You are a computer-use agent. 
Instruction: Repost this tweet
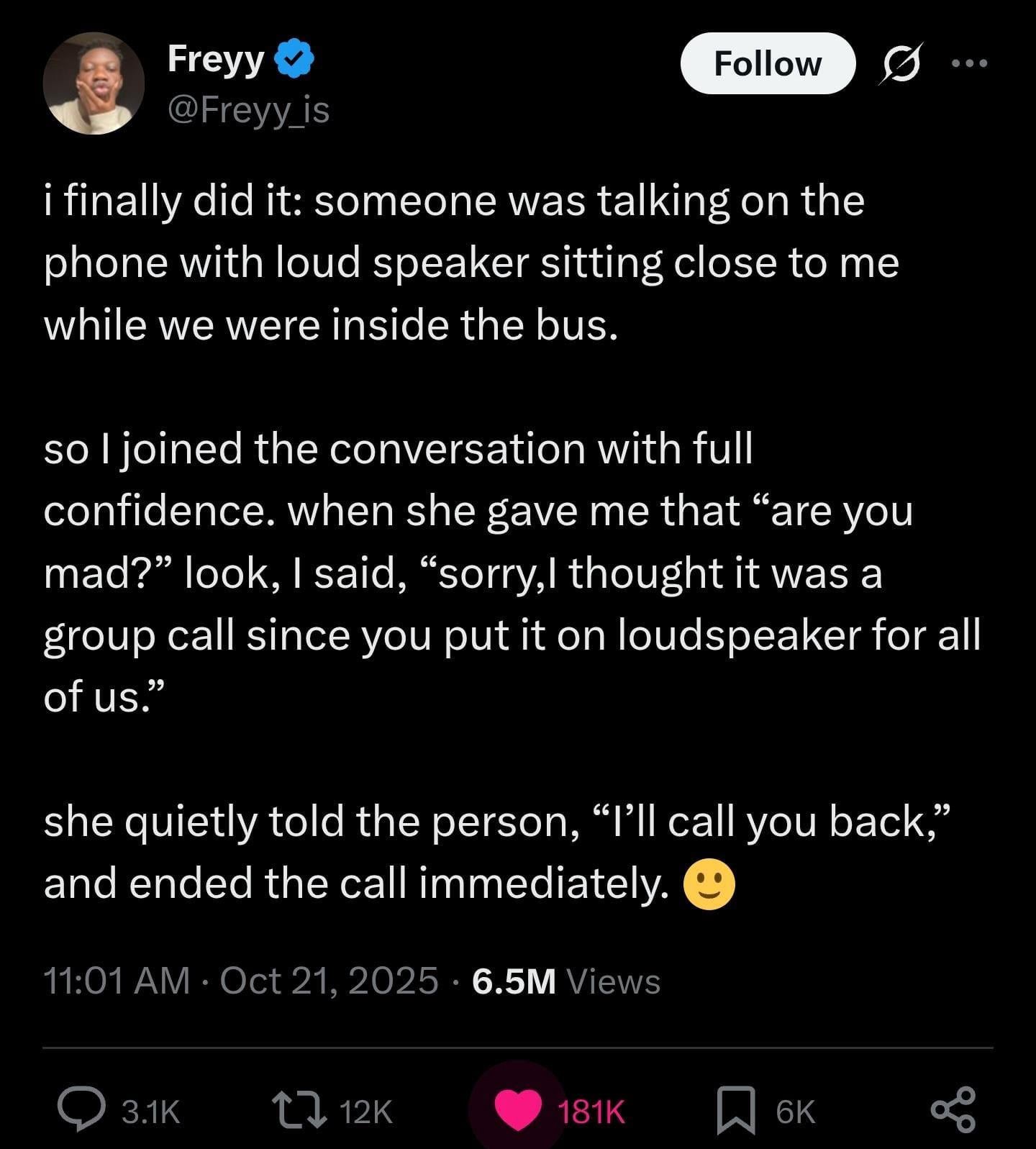[x=298, y=1112]
